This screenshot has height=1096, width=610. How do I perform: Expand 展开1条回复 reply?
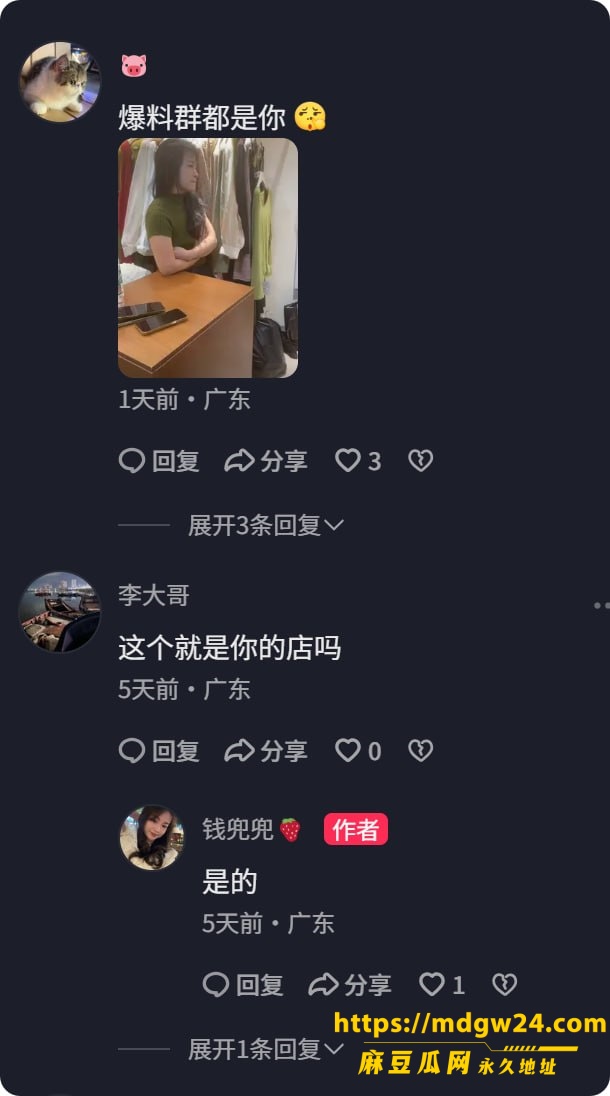tap(266, 1048)
